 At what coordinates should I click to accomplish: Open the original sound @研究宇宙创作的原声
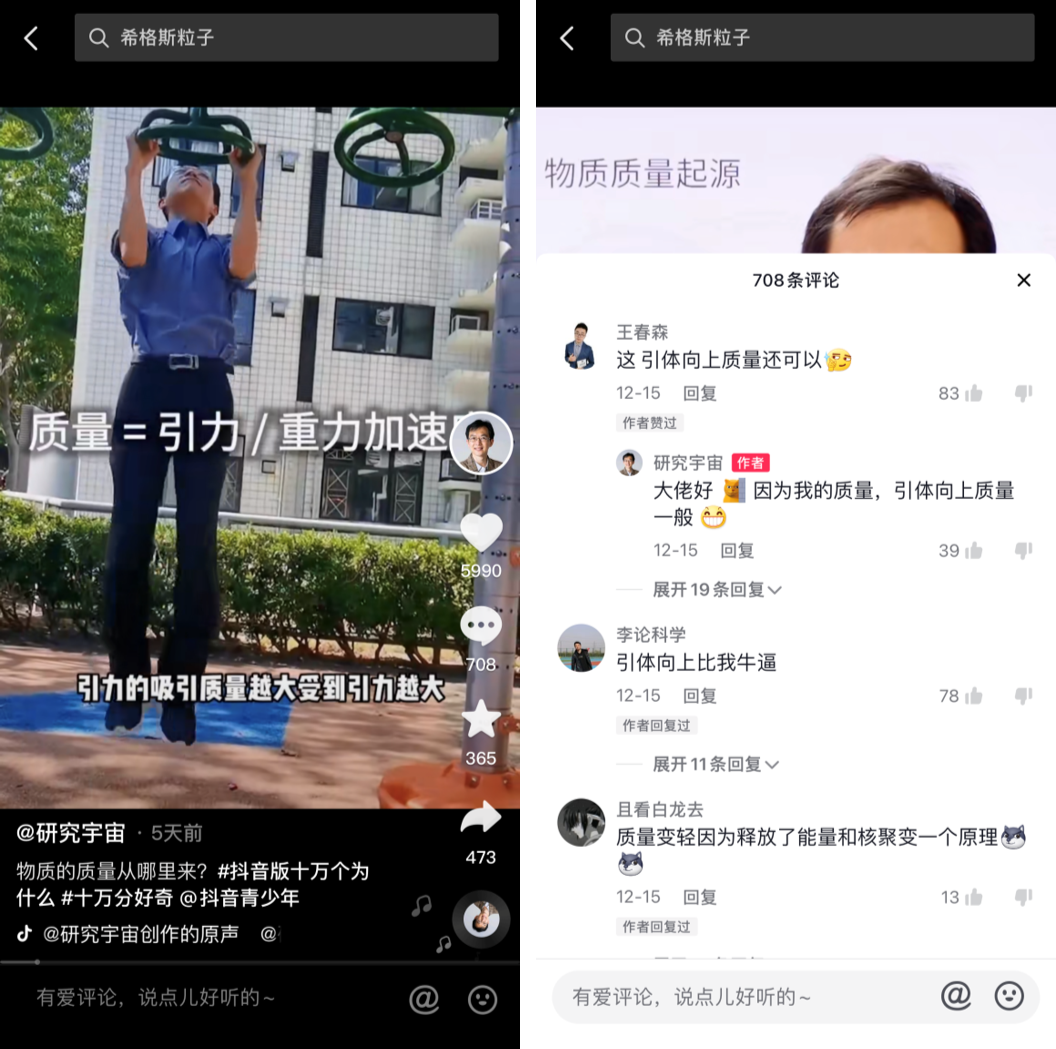tap(140, 934)
